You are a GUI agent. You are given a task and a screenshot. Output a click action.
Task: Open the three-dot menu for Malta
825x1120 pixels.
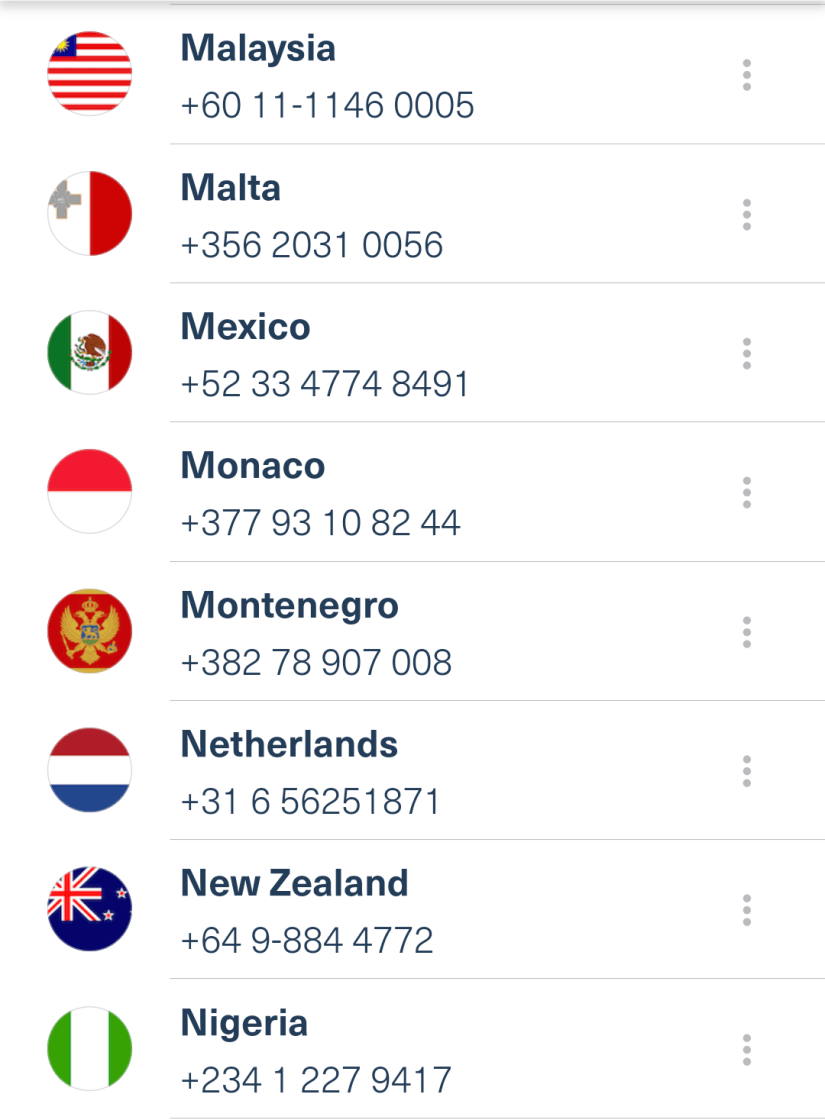point(746,215)
